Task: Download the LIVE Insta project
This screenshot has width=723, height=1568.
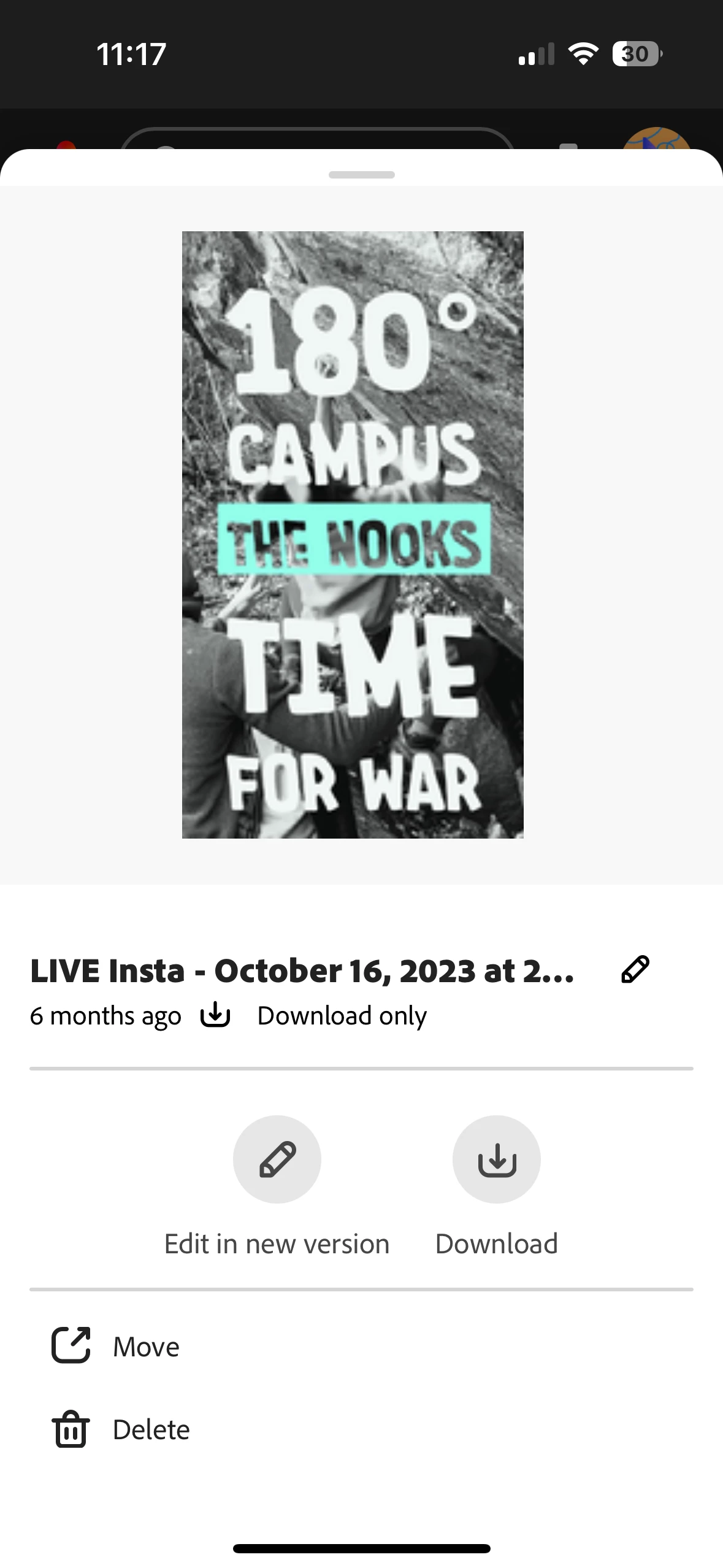Action: coord(496,1159)
